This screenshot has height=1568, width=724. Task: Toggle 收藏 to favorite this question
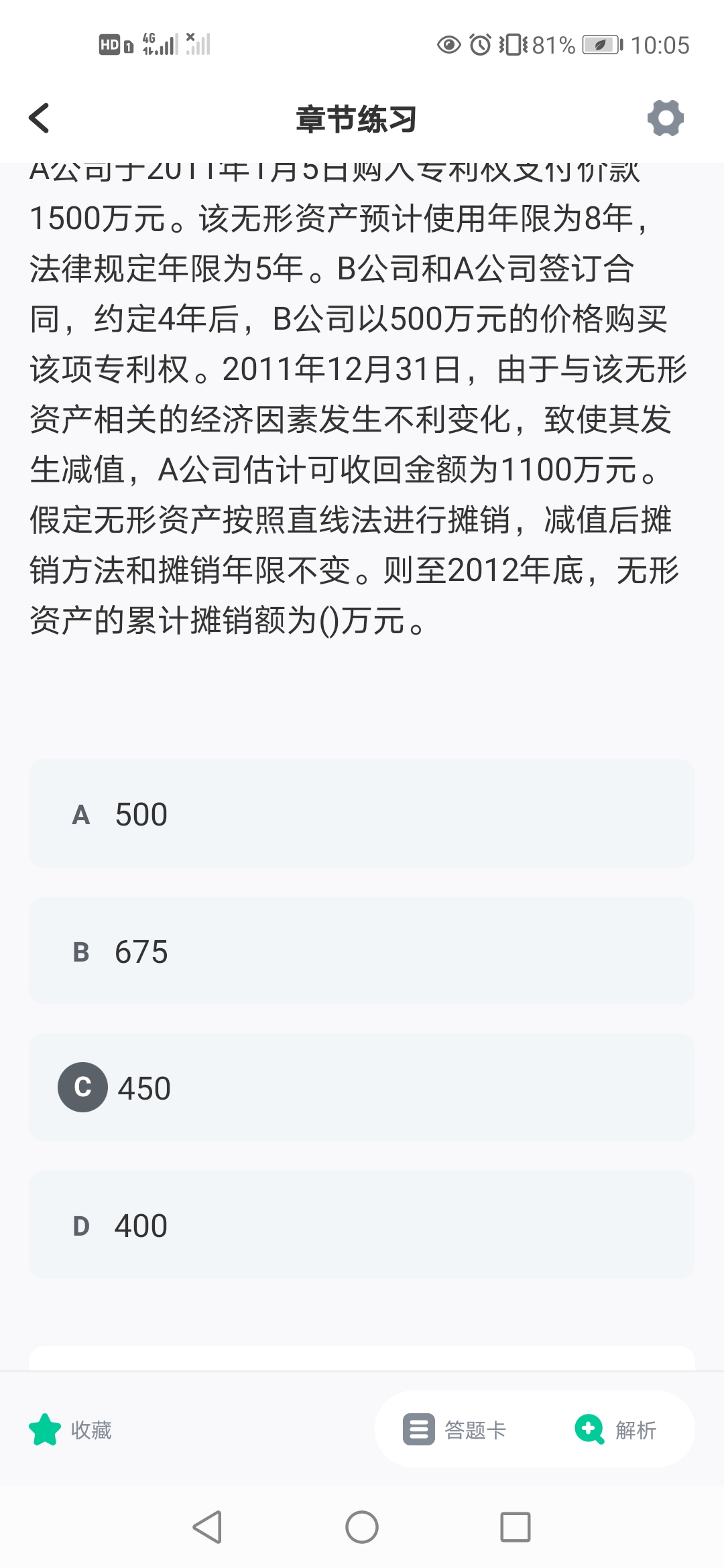pyautogui.click(x=70, y=1429)
